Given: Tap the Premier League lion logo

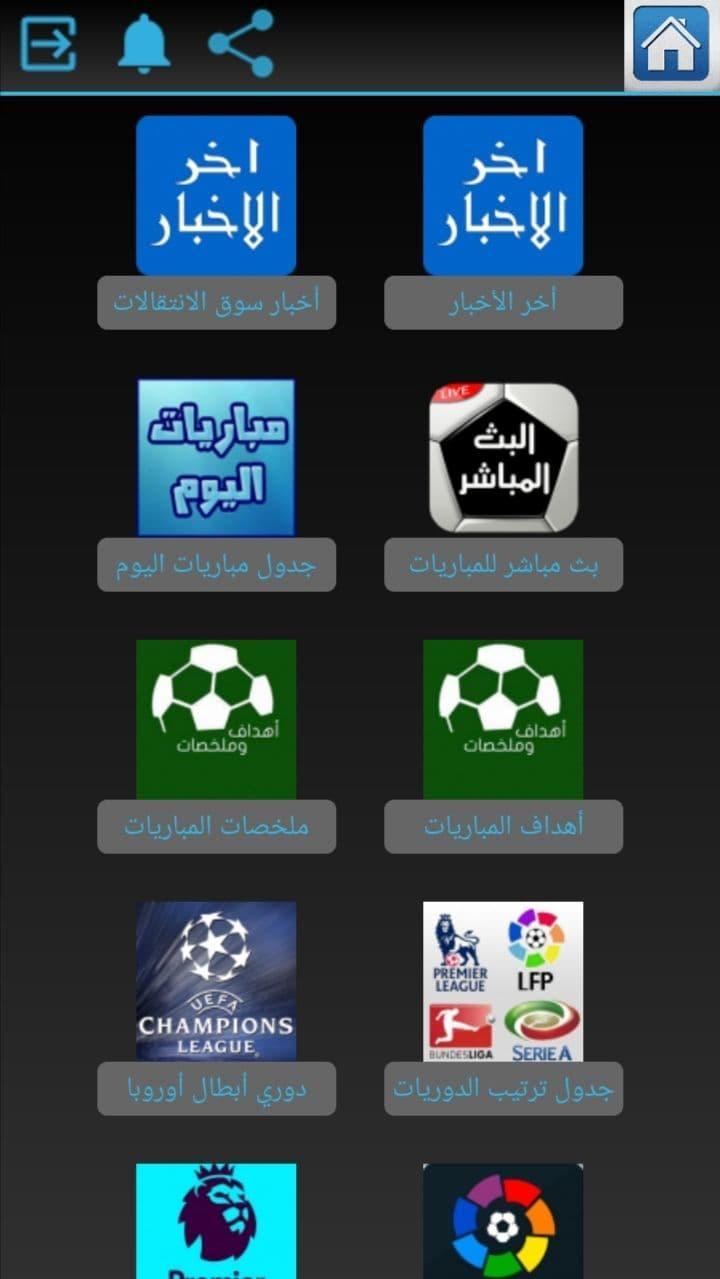Looking at the screenshot, I should click(x=215, y=1221).
